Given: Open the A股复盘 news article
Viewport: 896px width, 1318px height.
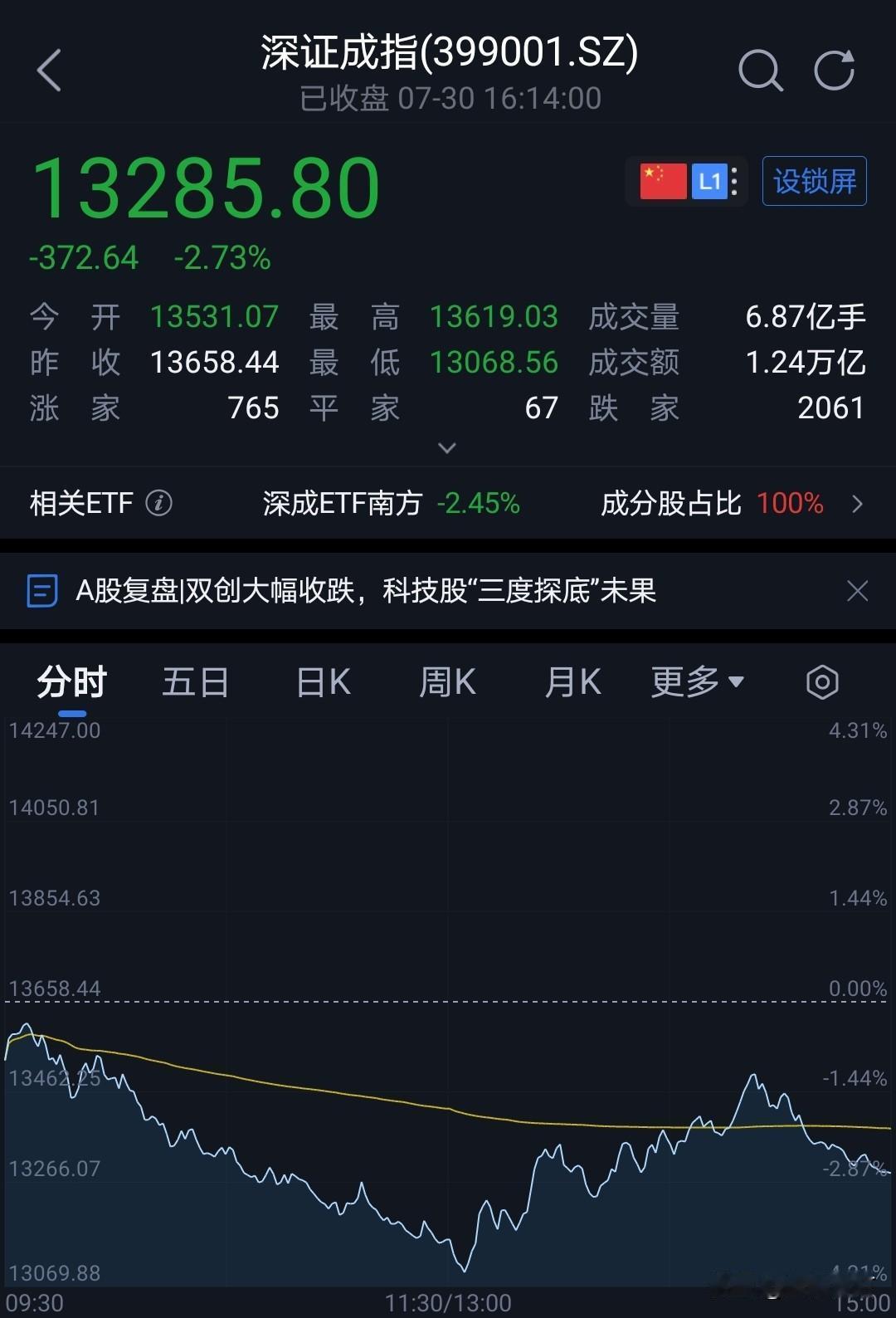Looking at the screenshot, I should tap(366, 591).
